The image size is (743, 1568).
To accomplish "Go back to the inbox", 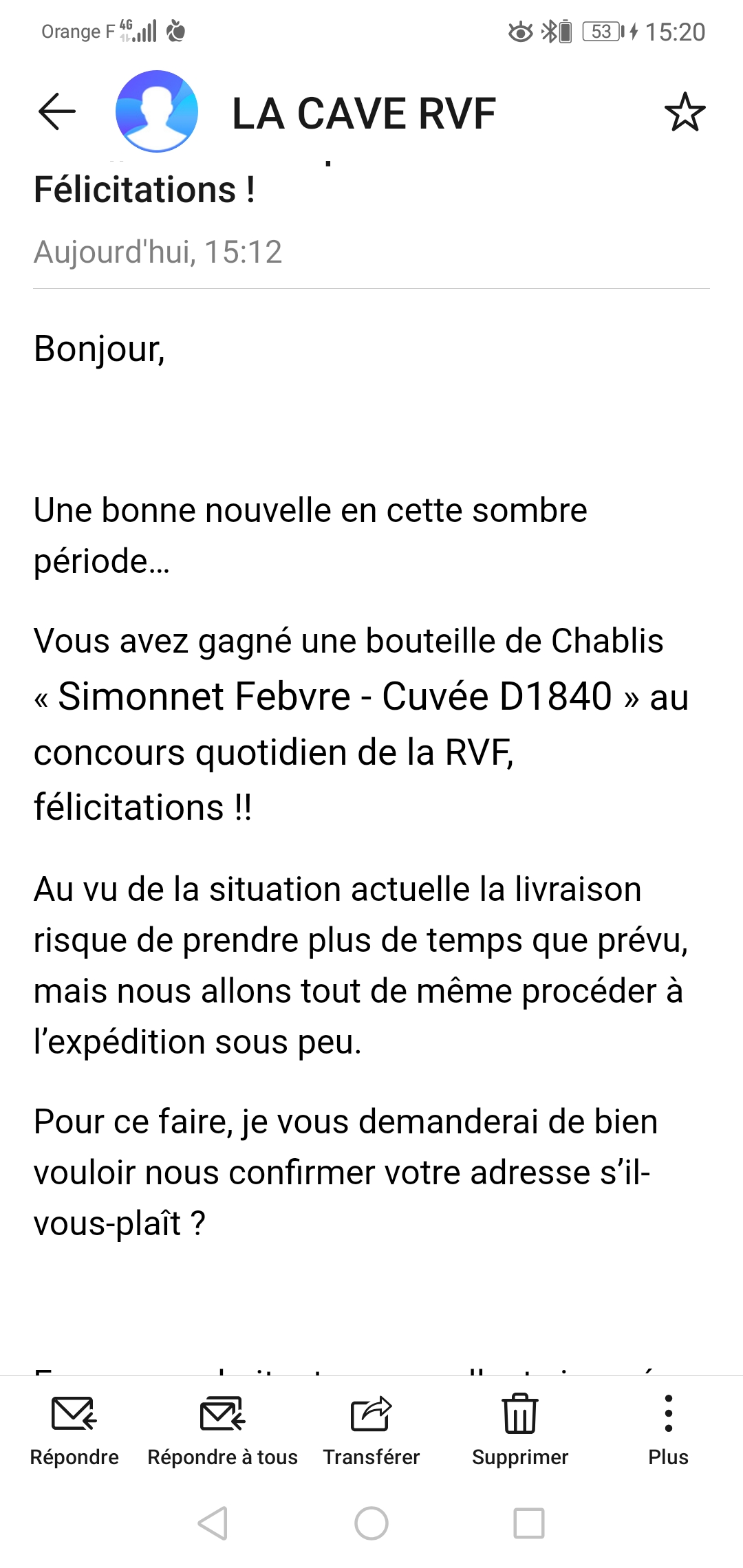I will pos(56,112).
